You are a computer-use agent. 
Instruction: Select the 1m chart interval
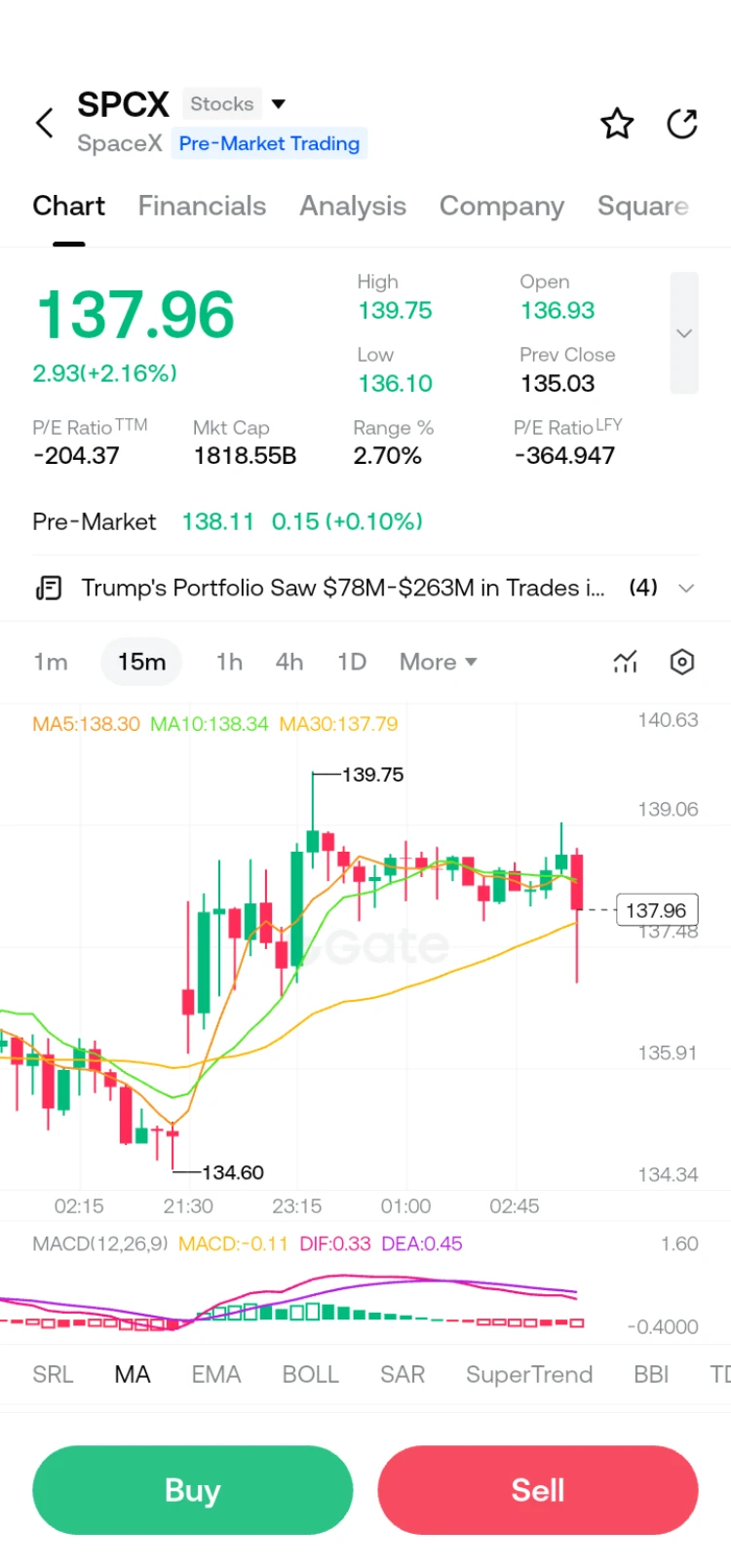pos(51,662)
